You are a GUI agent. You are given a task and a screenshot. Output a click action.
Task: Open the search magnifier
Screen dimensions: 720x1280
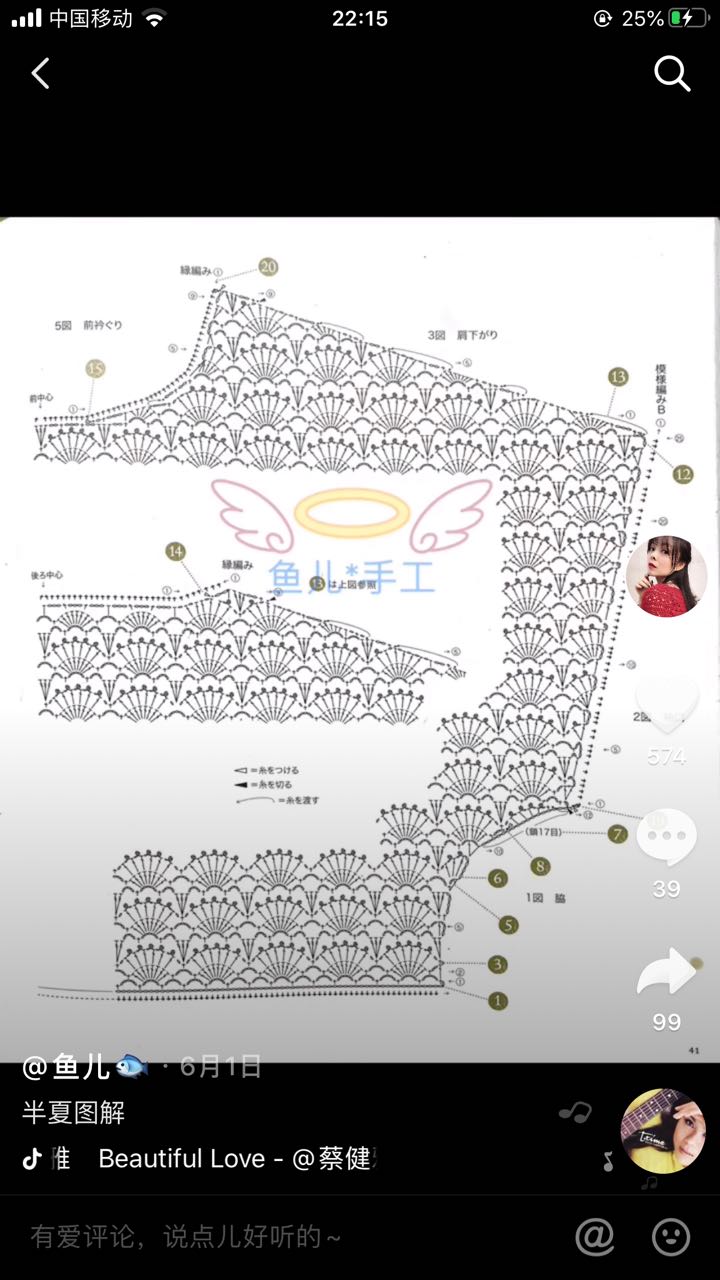click(x=672, y=73)
